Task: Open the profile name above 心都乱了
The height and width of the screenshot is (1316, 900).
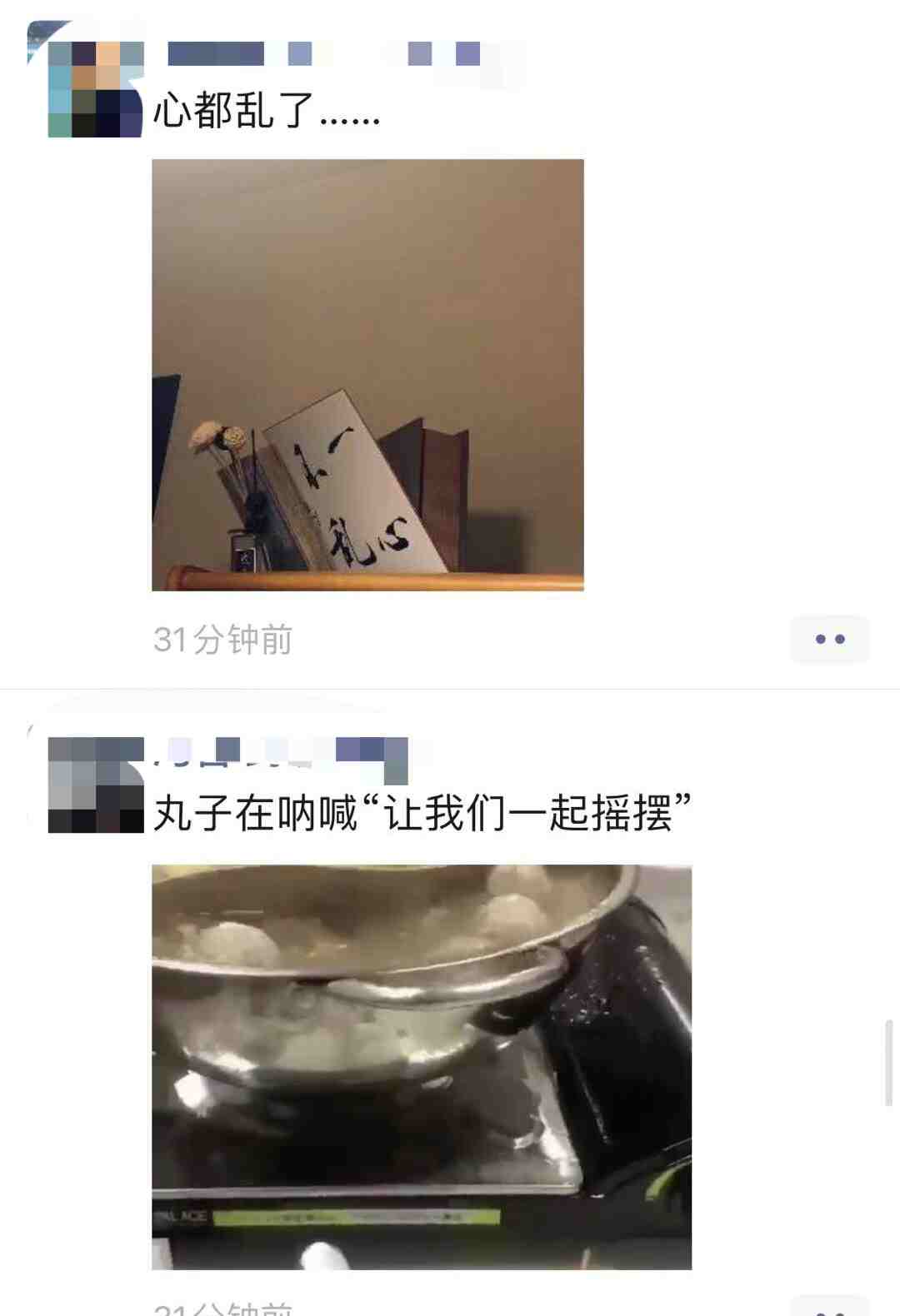Action: point(323,54)
